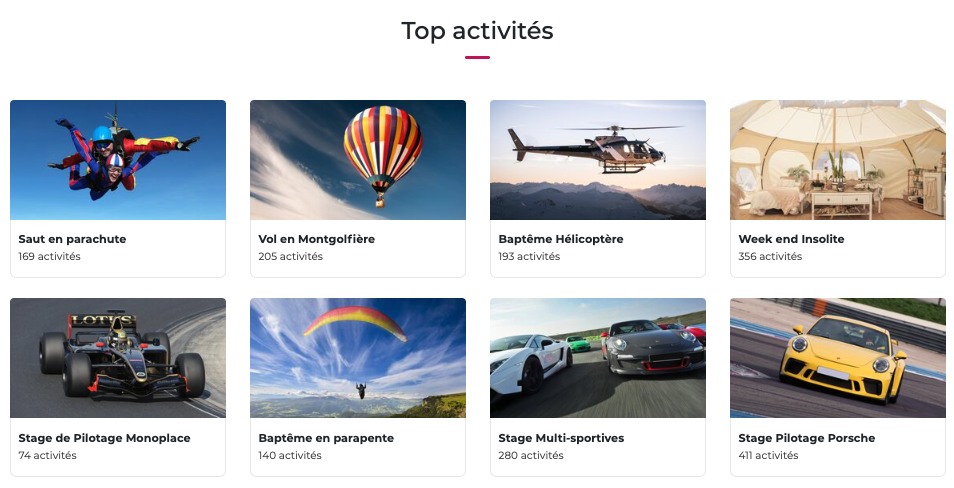Screen dimensions: 954x488
Task: Open the Stage Multi-sportives card
Action: (x=597, y=386)
